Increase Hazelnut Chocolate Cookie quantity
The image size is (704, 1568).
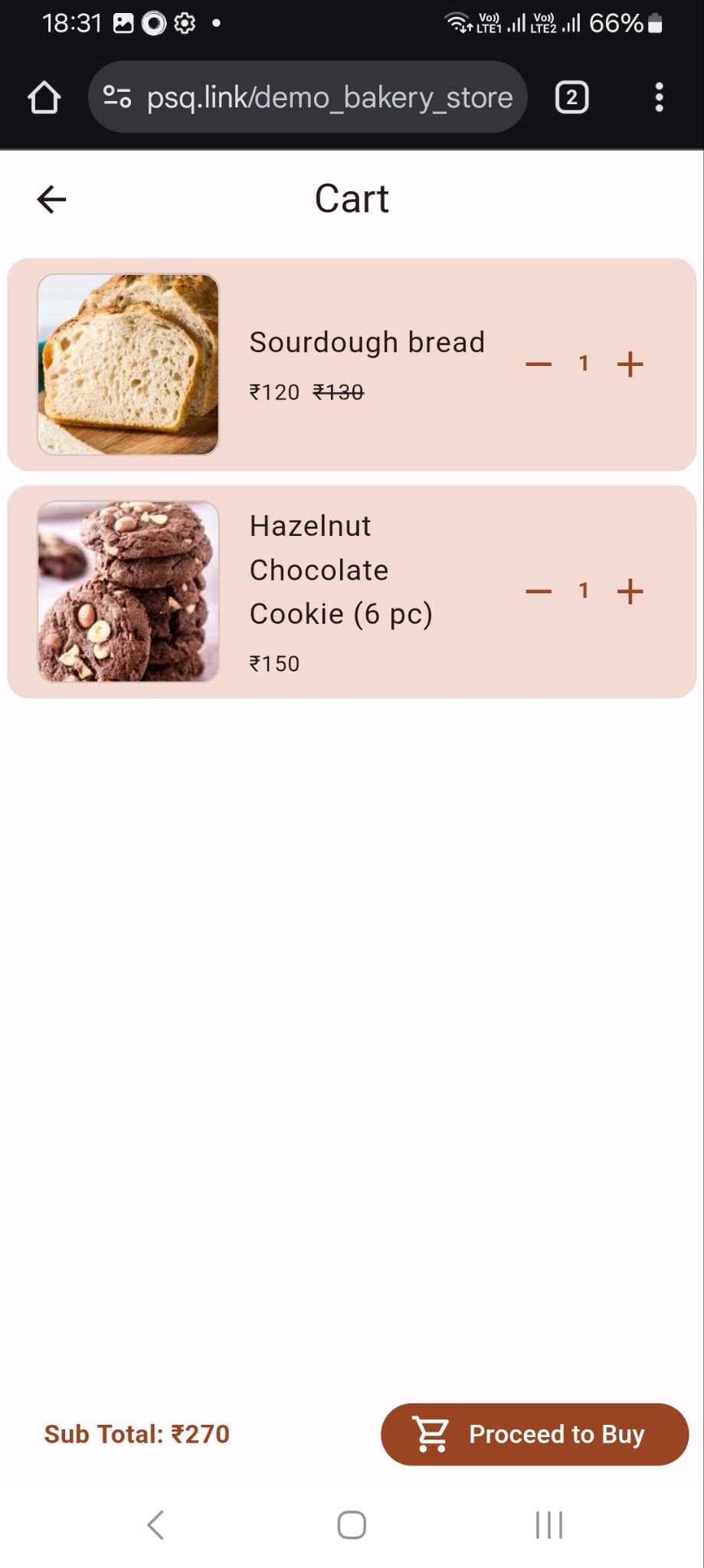click(x=630, y=591)
